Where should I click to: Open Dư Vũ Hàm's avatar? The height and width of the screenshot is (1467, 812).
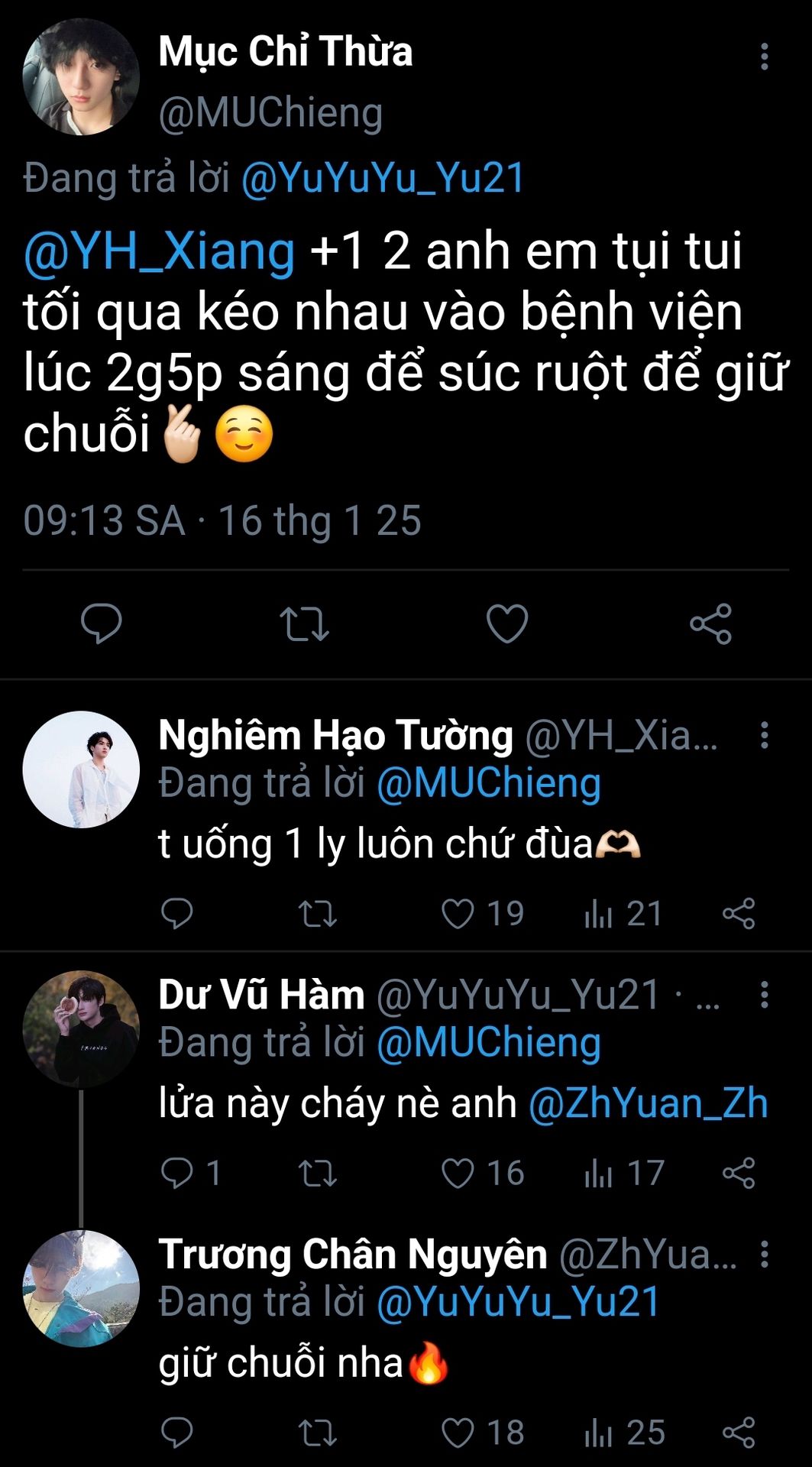81,1029
